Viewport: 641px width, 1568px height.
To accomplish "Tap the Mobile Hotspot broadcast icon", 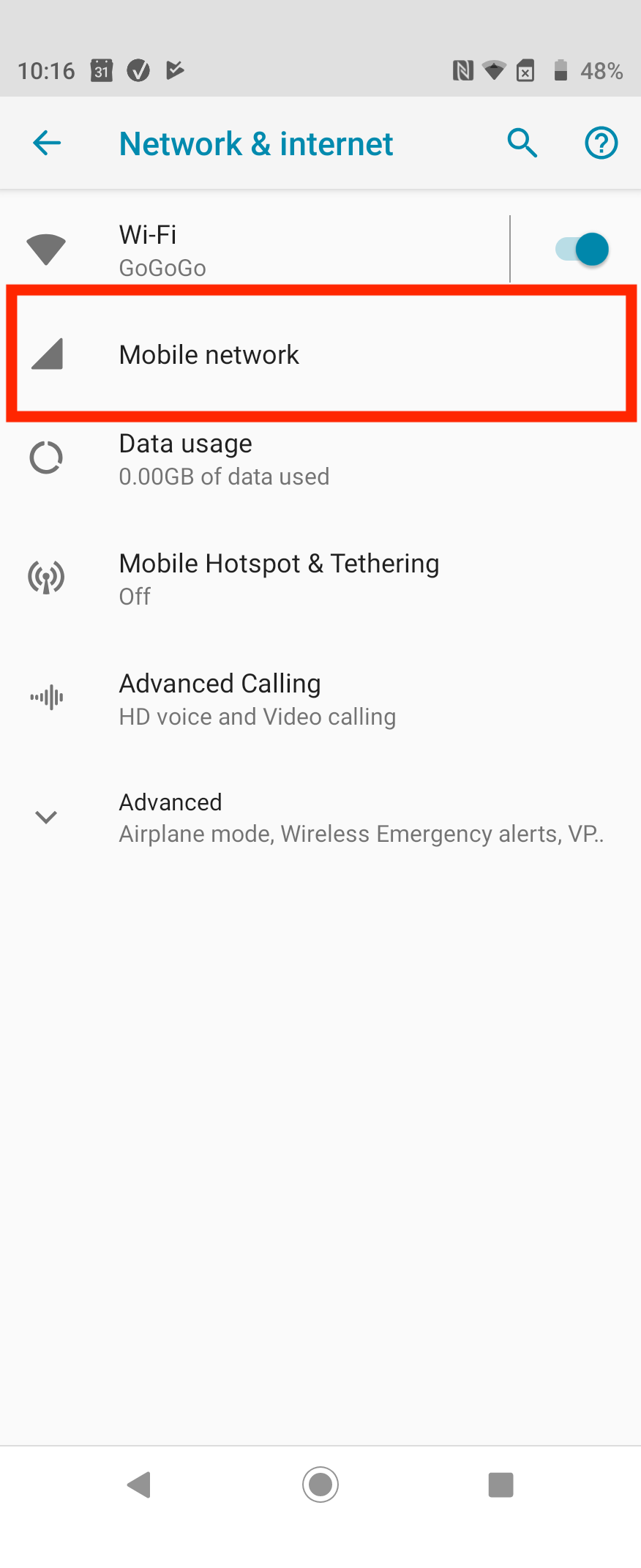I will pos(46,578).
